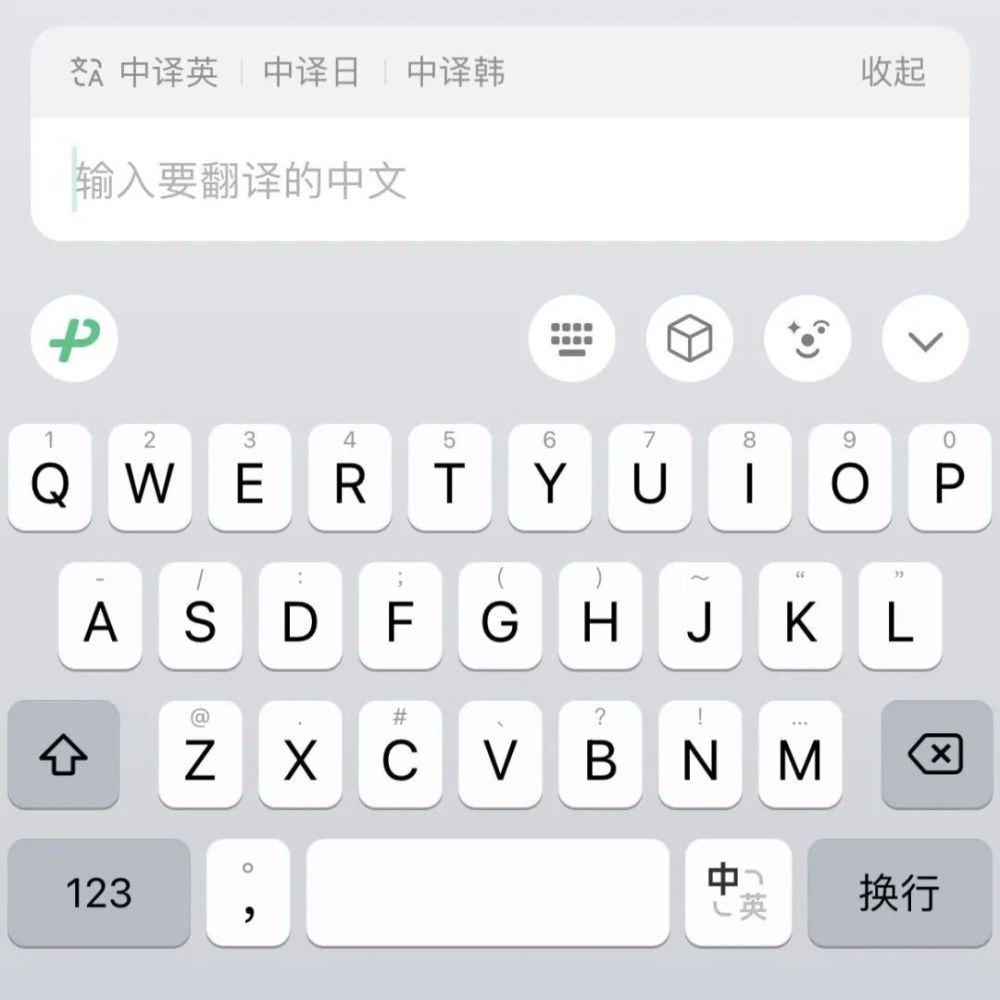Image resolution: width=1000 pixels, height=1000 pixels.
Task: Tap the letter M key
Action: pyautogui.click(x=799, y=755)
